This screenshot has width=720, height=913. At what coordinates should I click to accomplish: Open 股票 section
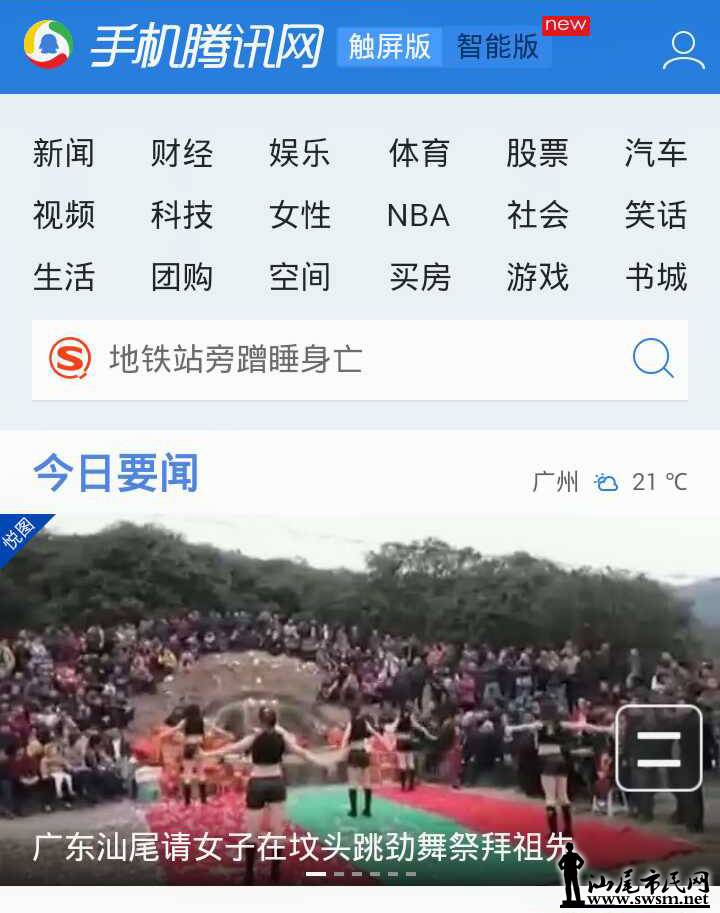[x=537, y=153]
